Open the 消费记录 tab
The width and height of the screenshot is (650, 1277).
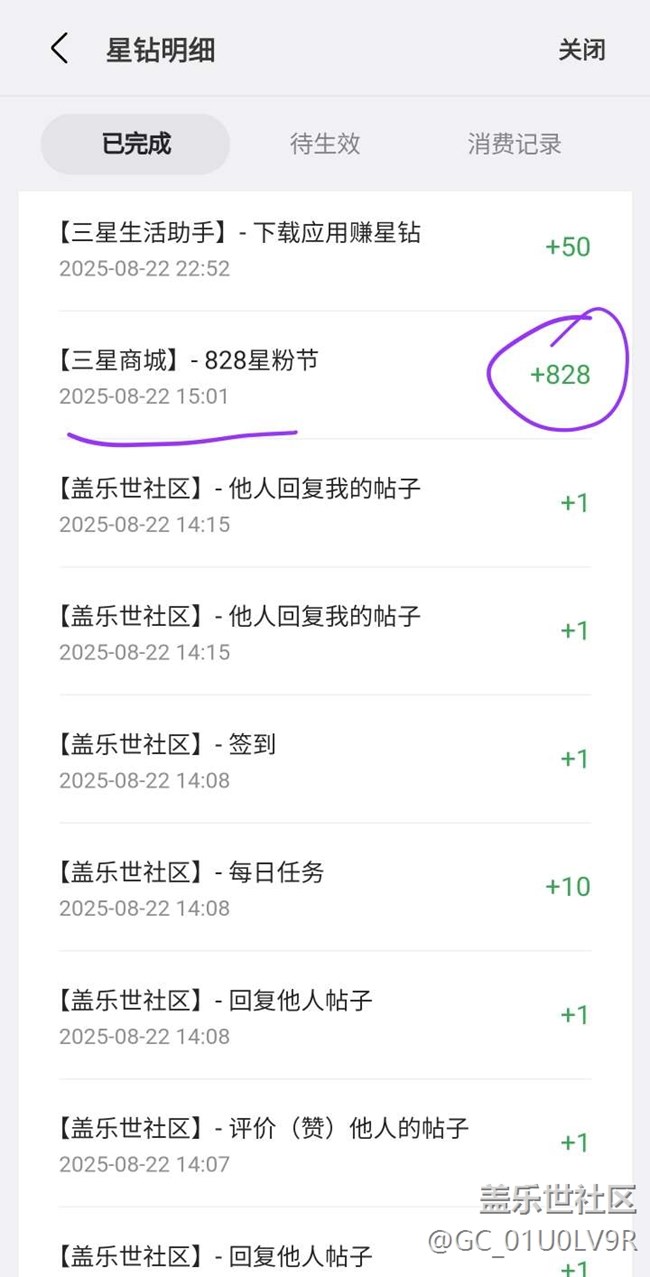click(514, 144)
